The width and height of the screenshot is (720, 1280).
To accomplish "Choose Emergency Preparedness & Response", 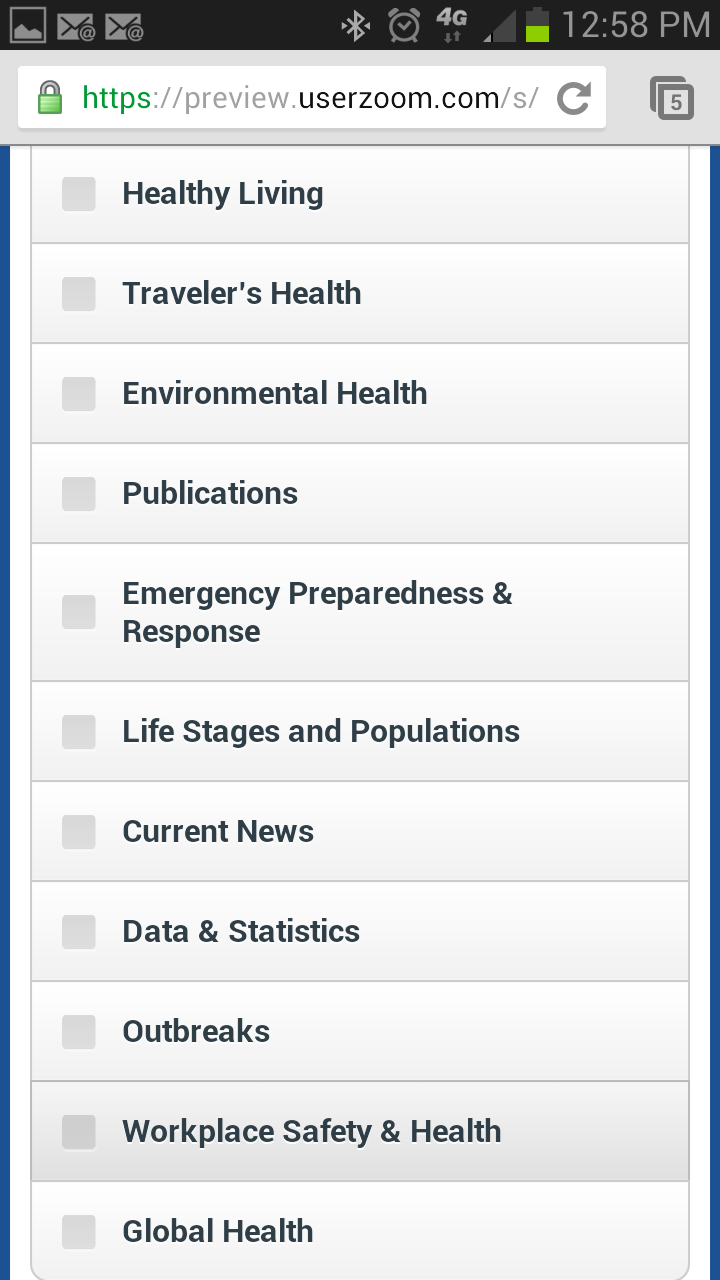I will pyautogui.click(x=79, y=612).
